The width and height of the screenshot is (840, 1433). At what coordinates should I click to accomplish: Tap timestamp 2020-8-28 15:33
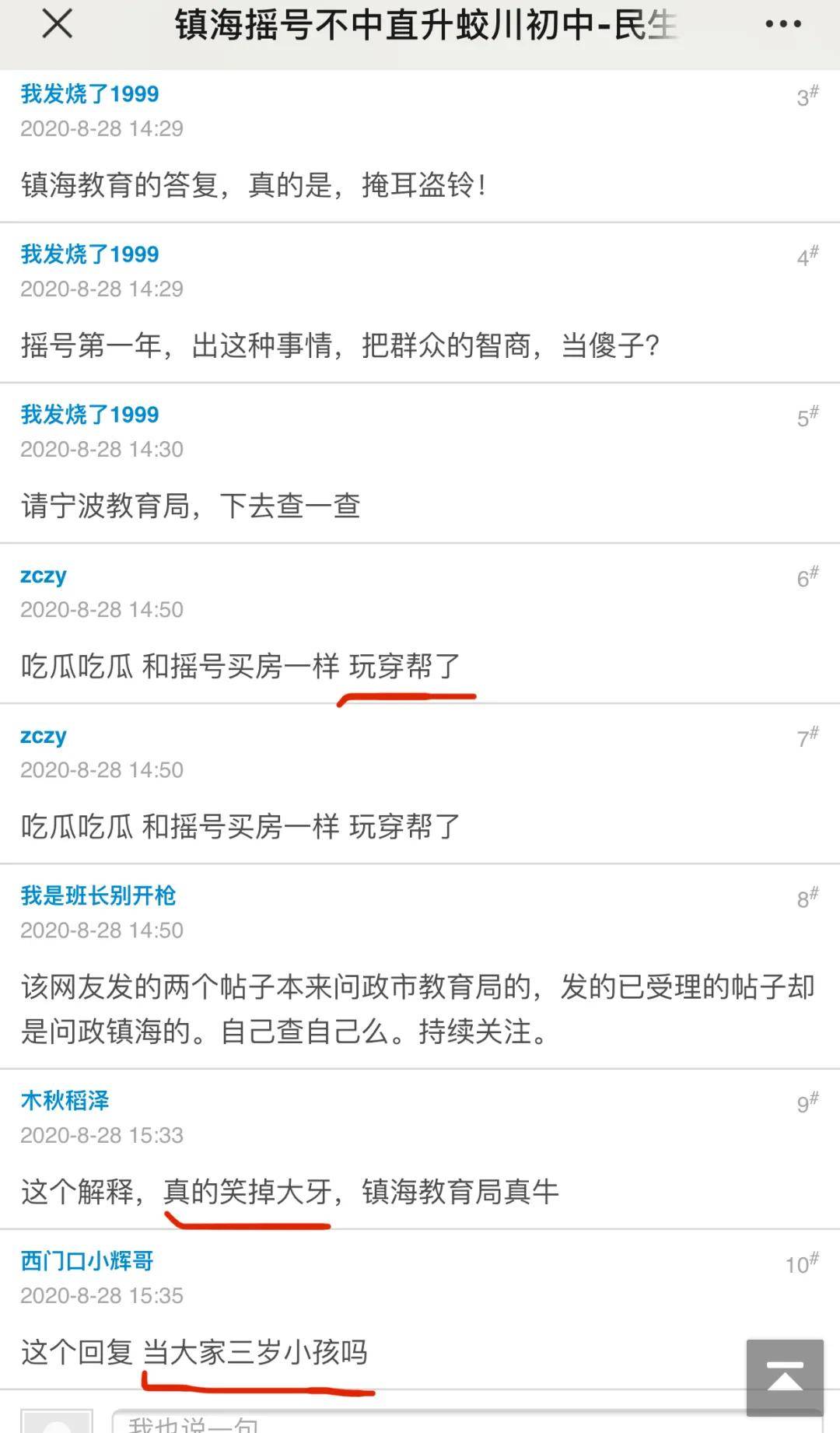pos(101,1135)
